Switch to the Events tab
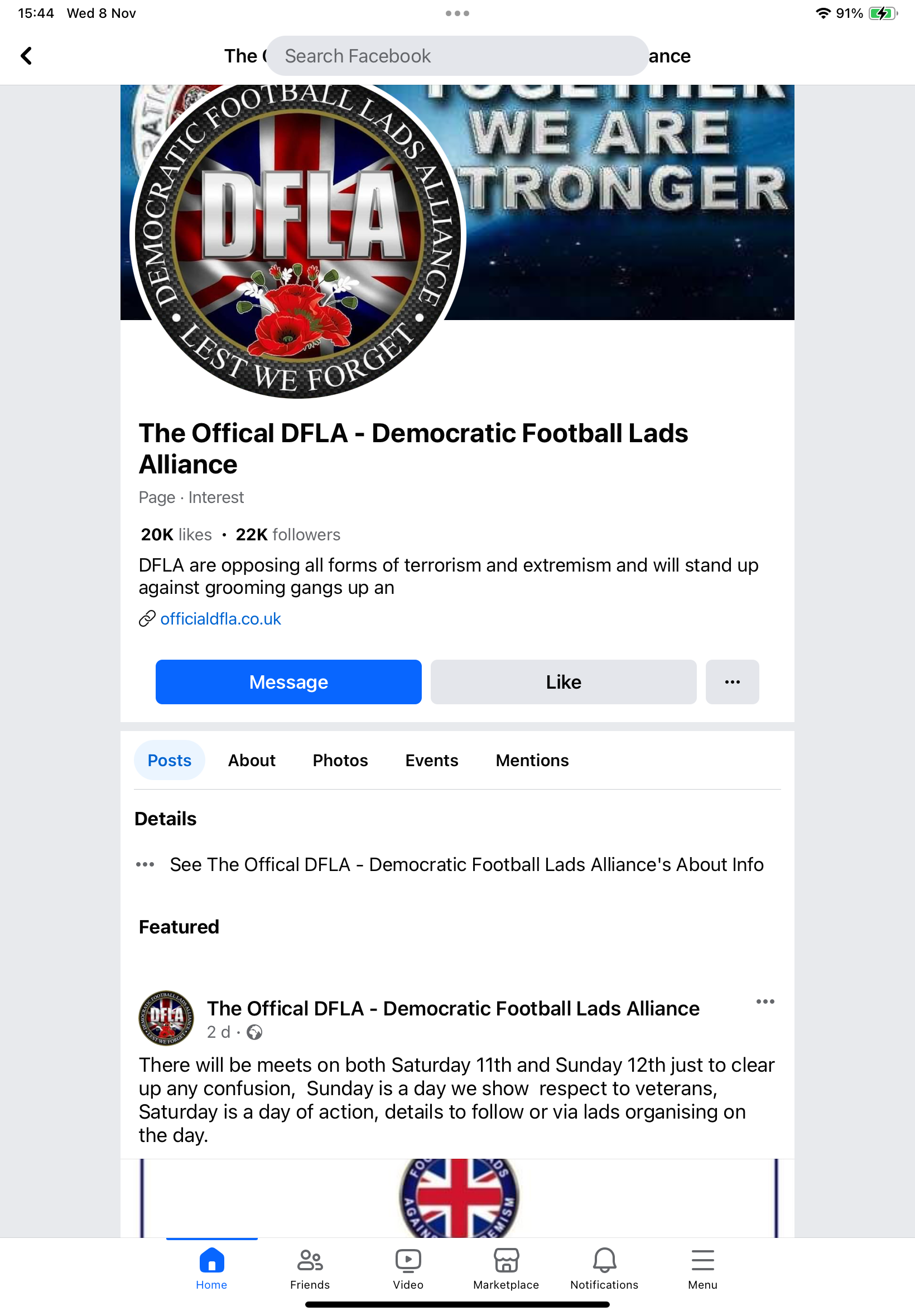Viewport: 915px width, 1316px height. coord(431,760)
